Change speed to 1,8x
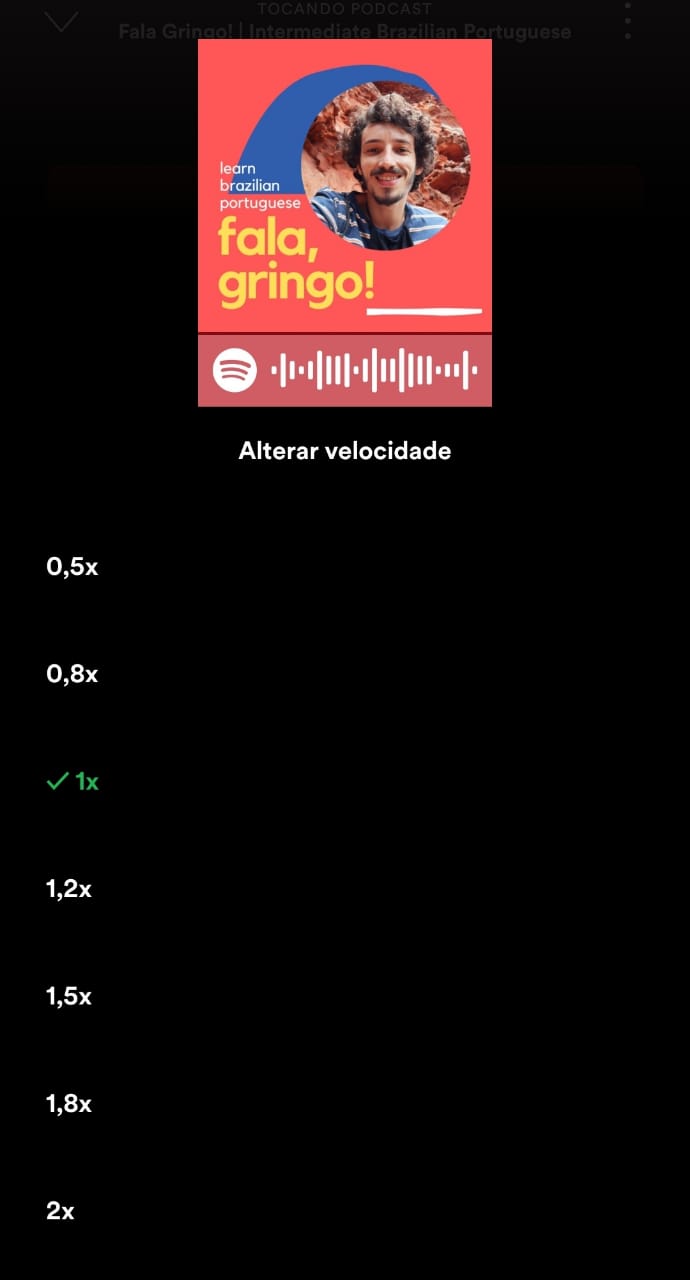Image resolution: width=690 pixels, height=1280 pixels. tap(69, 1104)
